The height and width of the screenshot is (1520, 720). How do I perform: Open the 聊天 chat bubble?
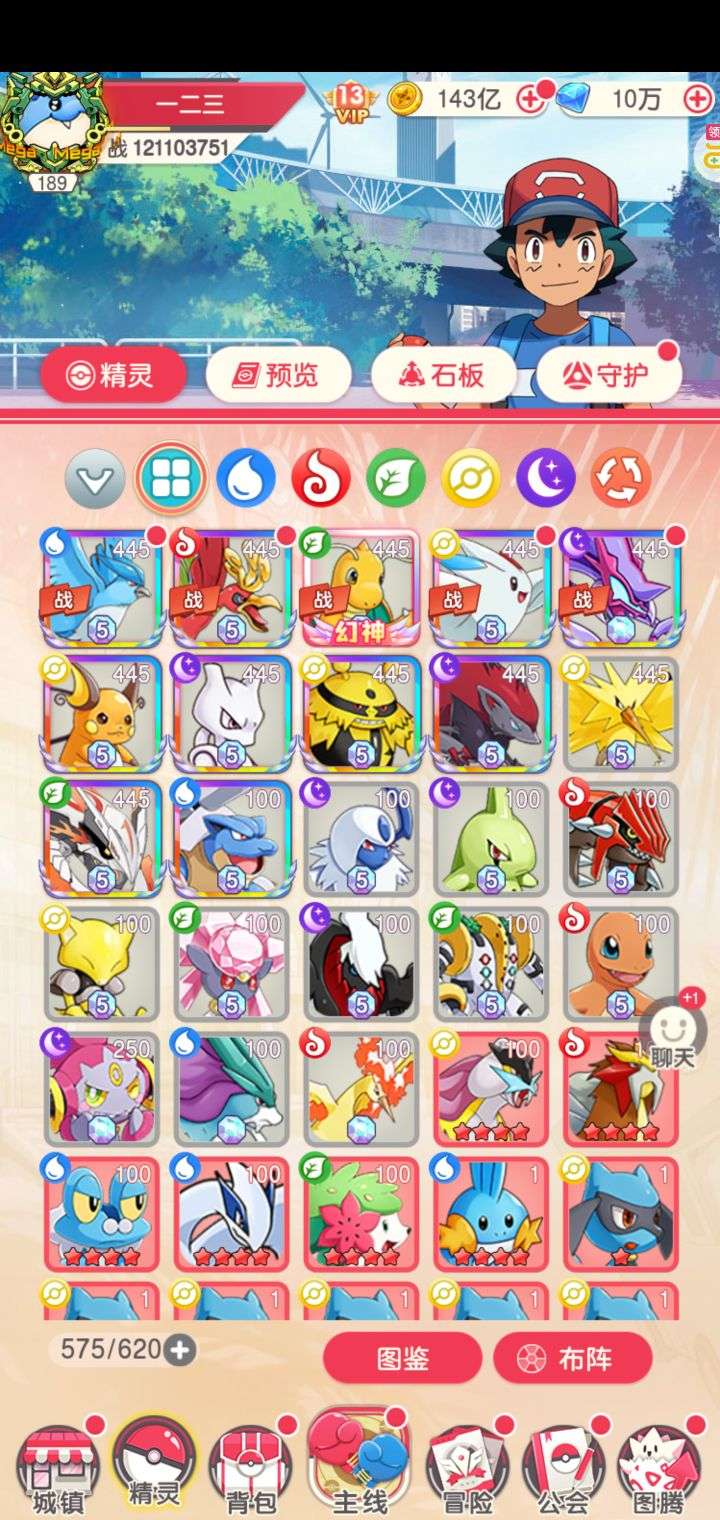pyautogui.click(x=673, y=1035)
